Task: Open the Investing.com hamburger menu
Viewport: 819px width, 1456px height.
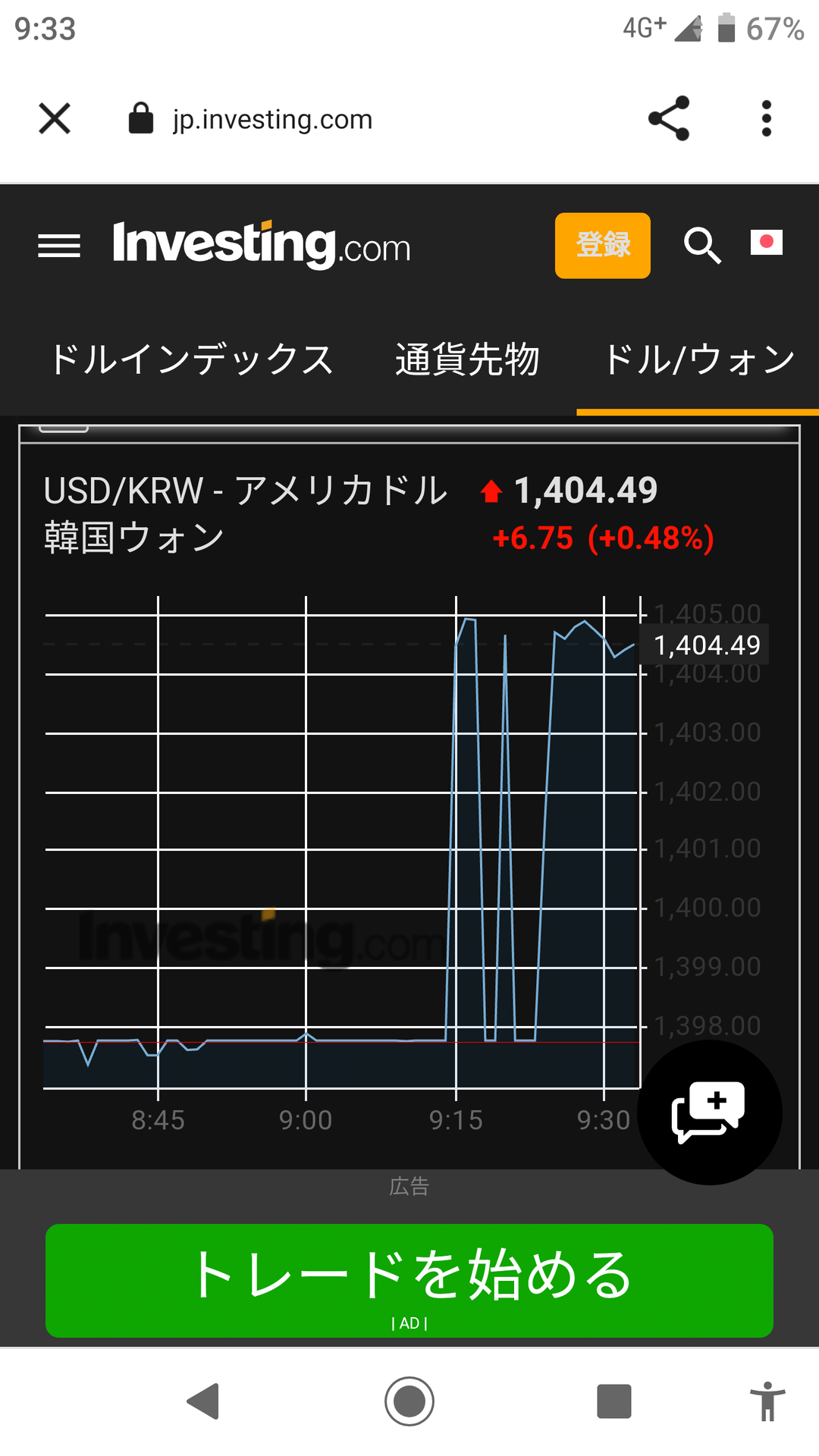Action: pos(59,246)
